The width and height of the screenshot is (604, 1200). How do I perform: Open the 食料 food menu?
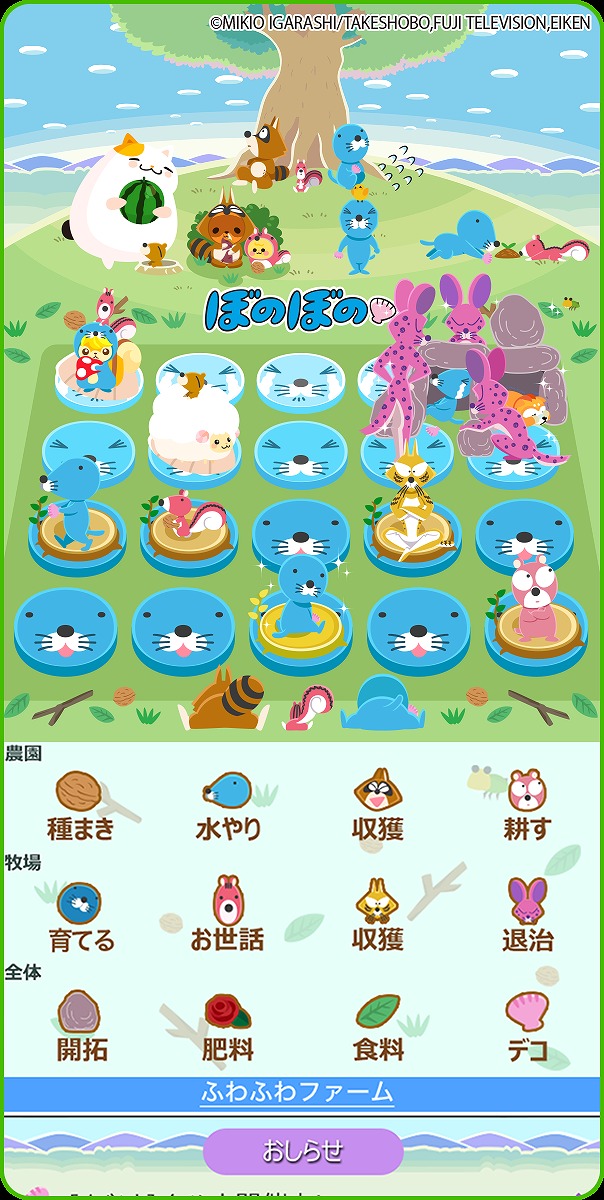(378, 1027)
